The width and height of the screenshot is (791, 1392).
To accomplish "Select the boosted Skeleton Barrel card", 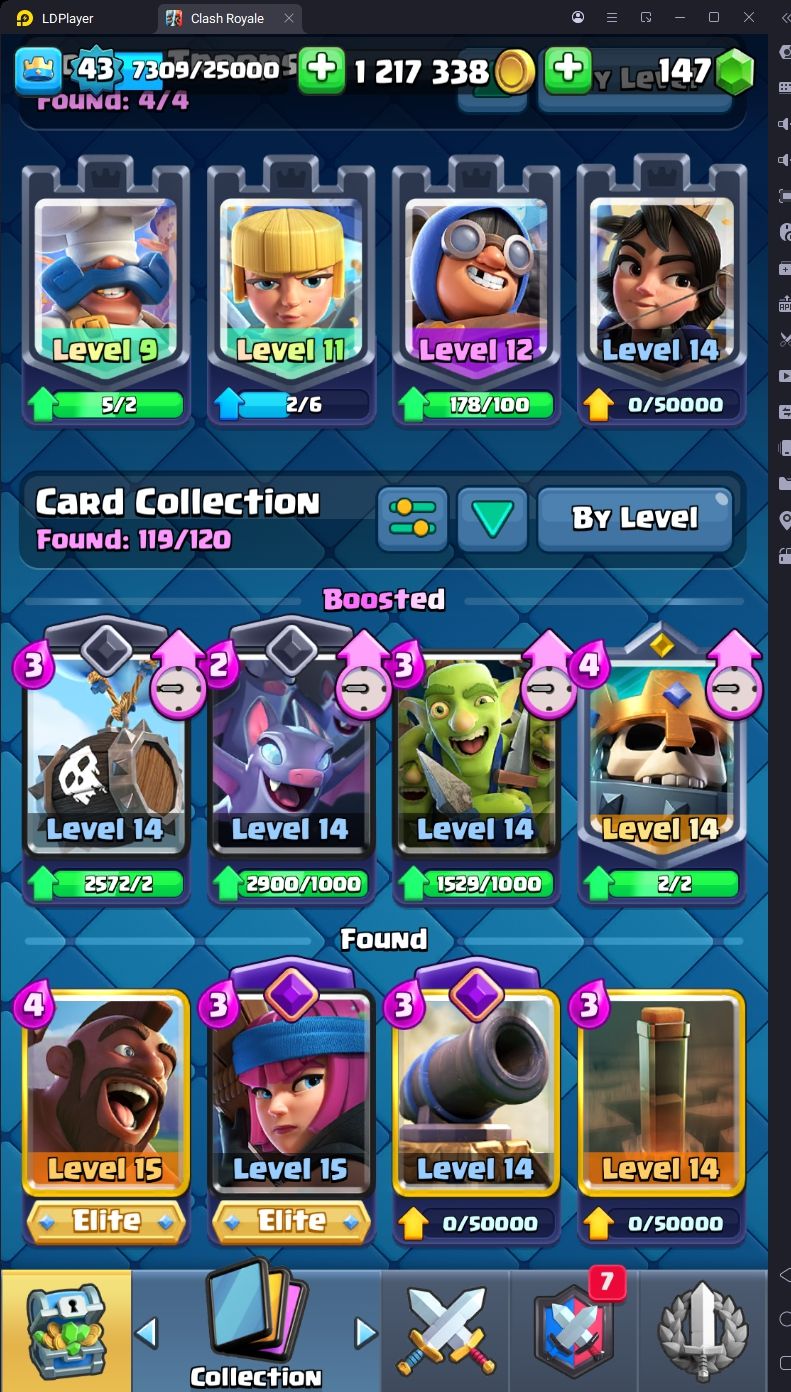I will [106, 755].
